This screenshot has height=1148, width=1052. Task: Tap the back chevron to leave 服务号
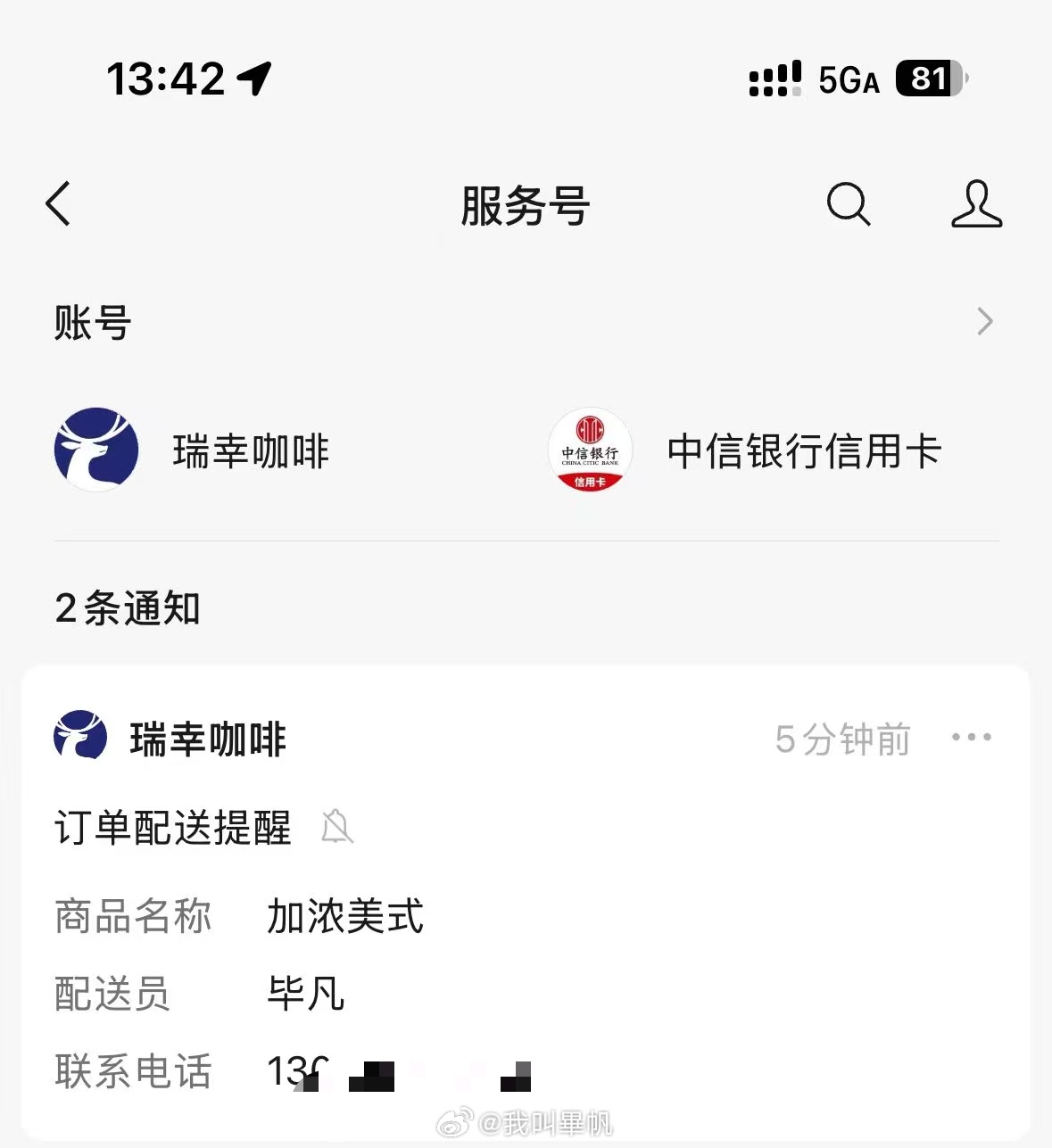(57, 203)
